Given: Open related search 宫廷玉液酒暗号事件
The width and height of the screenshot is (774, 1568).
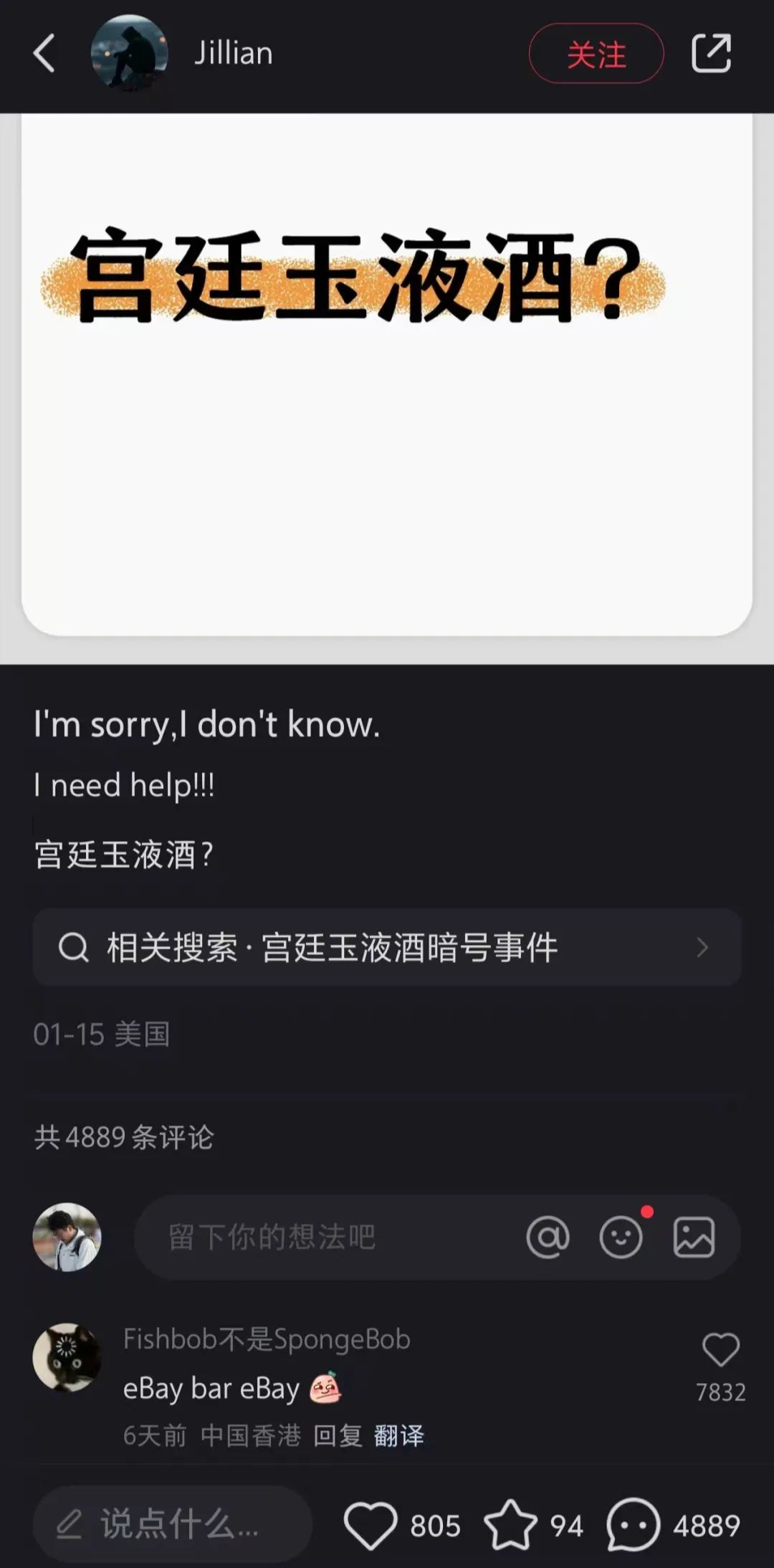Looking at the screenshot, I should [x=387, y=947].
